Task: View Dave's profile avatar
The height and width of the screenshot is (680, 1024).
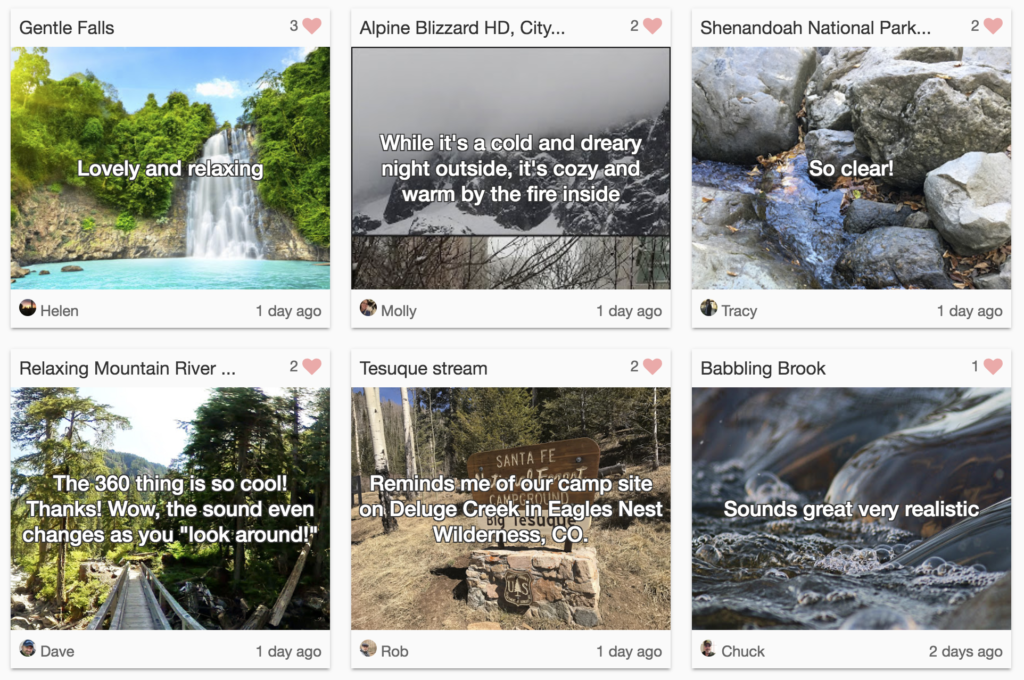Action: pyautogui.click(x=28, y=649)
